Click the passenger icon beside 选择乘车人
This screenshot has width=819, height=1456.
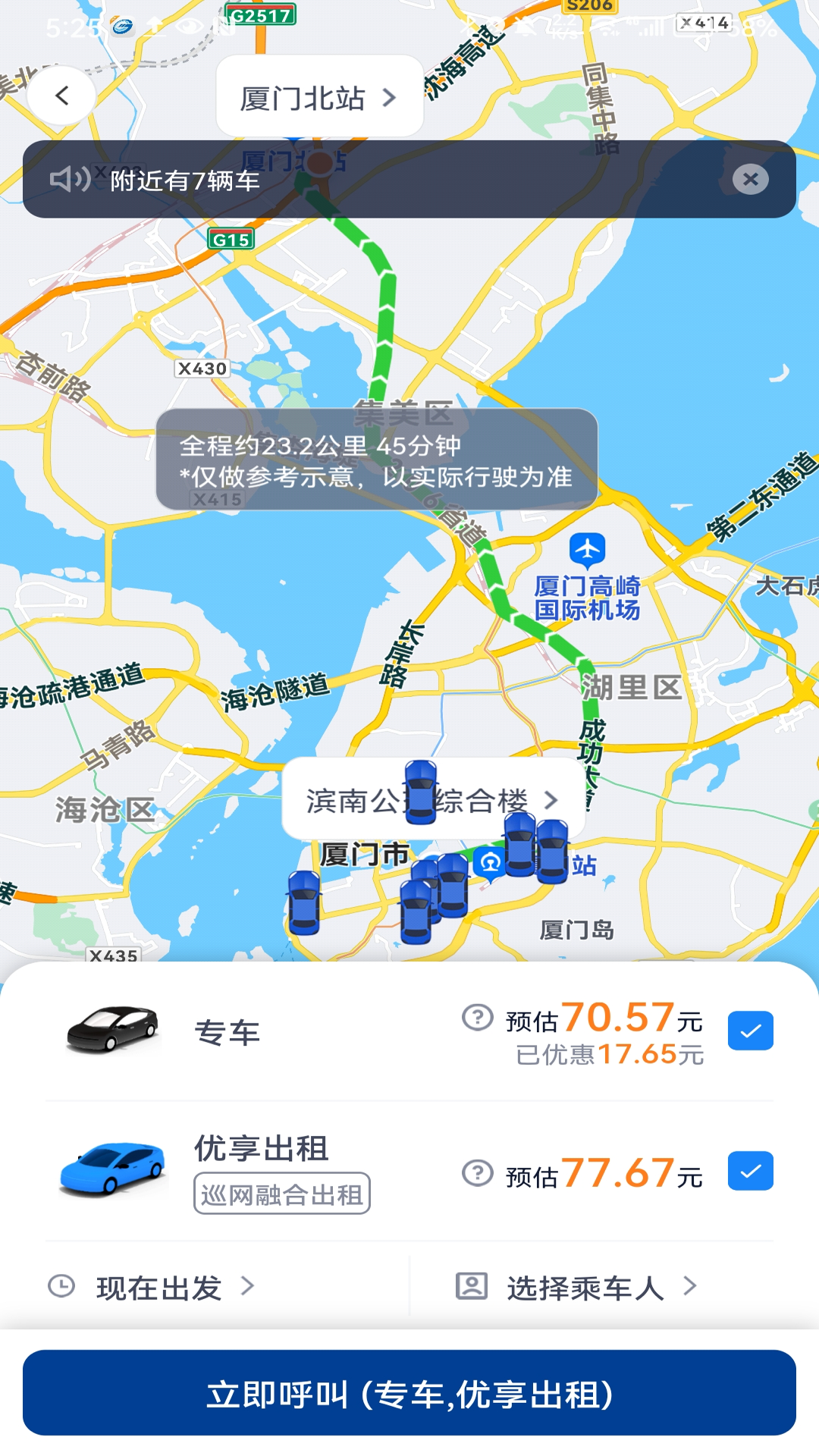(x=471, y=1285)
